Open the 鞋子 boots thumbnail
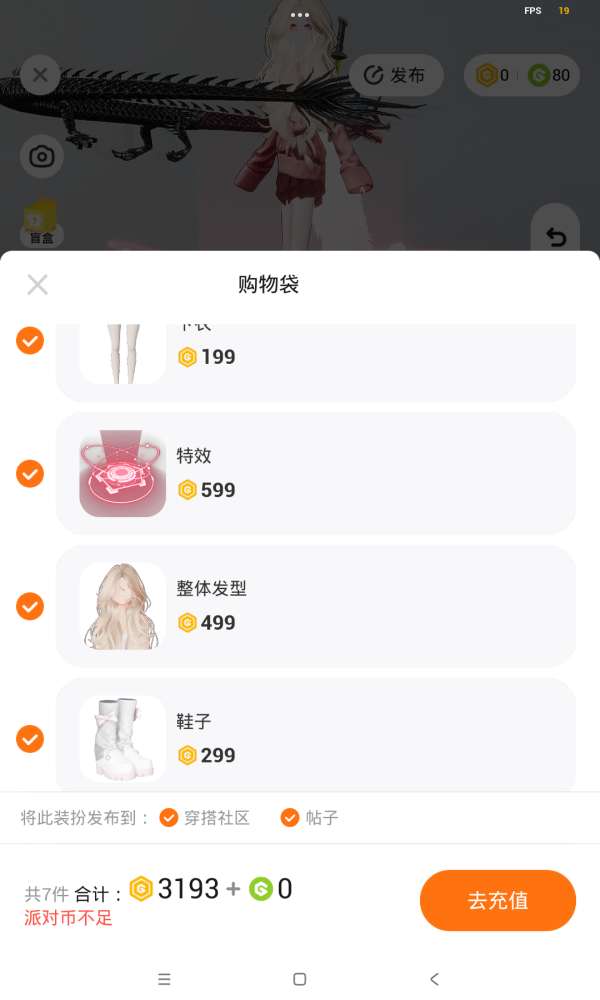Image resolution: width=600 pixels, height=1000 pixels. point(122,739)
